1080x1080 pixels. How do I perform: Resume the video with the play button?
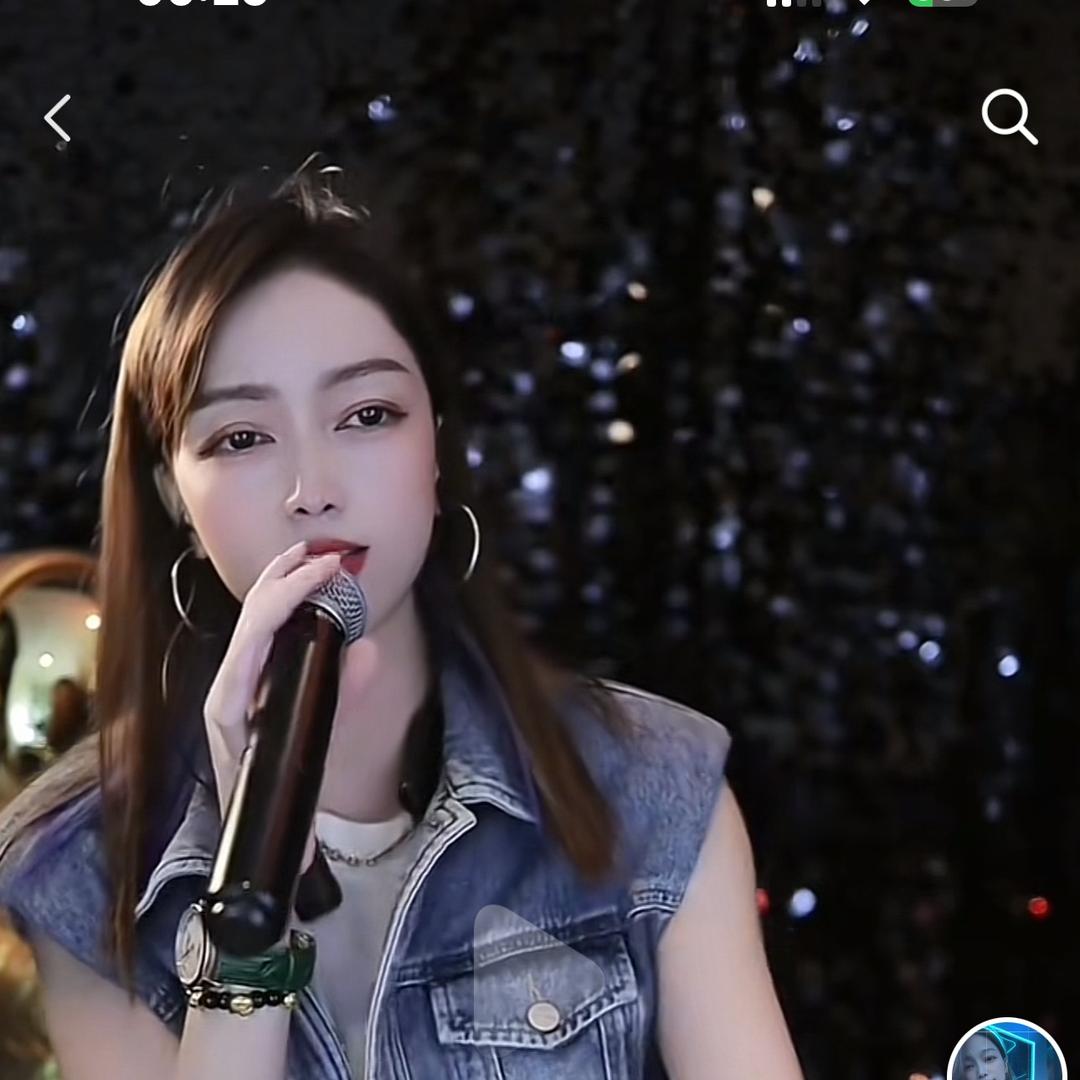(x=529, y=966)
